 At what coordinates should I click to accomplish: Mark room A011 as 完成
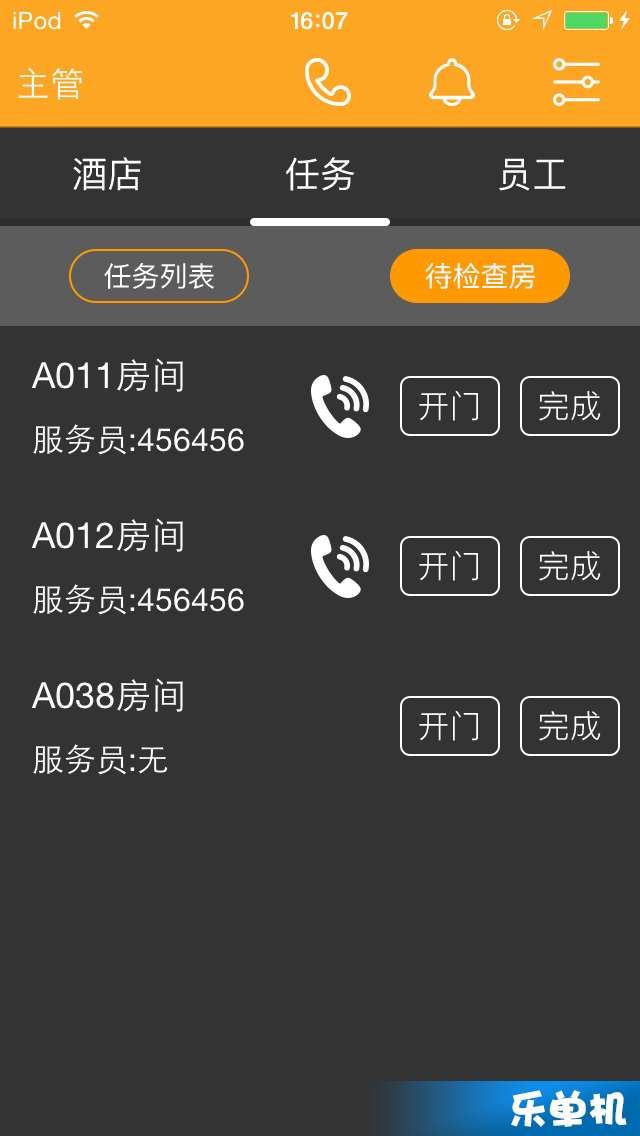pos(570,406)
